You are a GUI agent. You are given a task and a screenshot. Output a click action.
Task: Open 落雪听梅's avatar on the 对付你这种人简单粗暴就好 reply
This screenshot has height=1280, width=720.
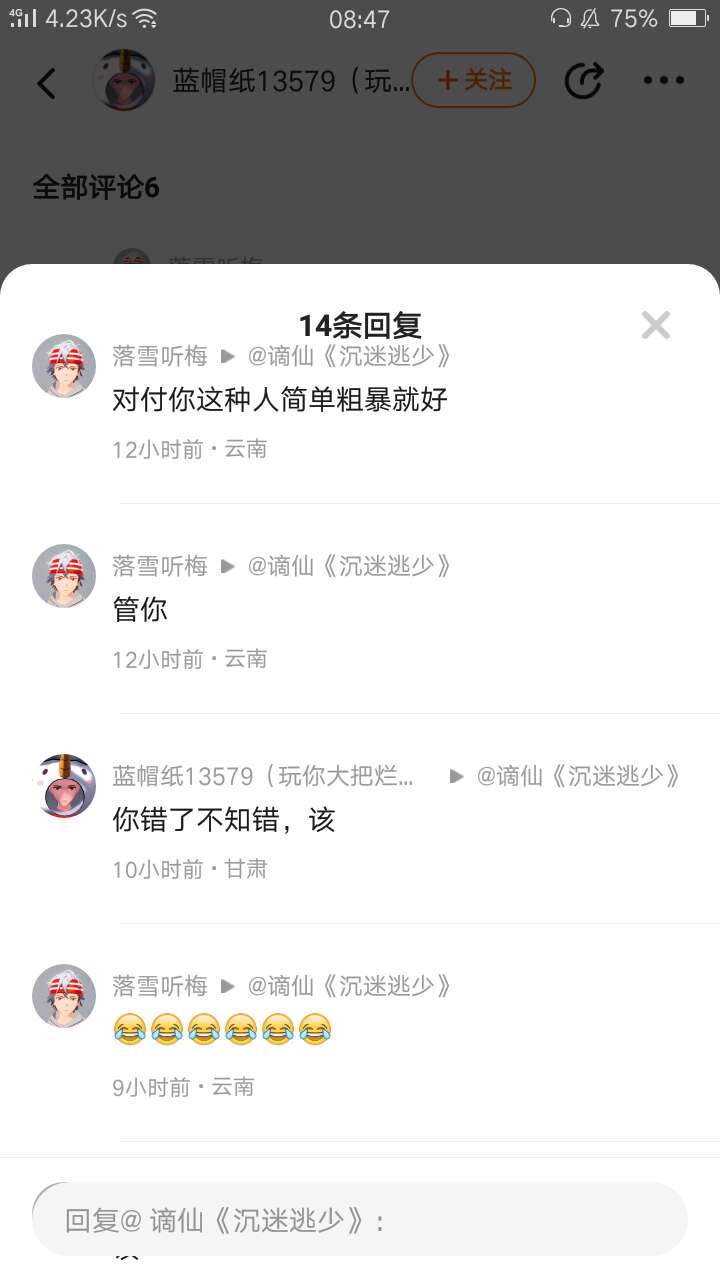[64, 366]
